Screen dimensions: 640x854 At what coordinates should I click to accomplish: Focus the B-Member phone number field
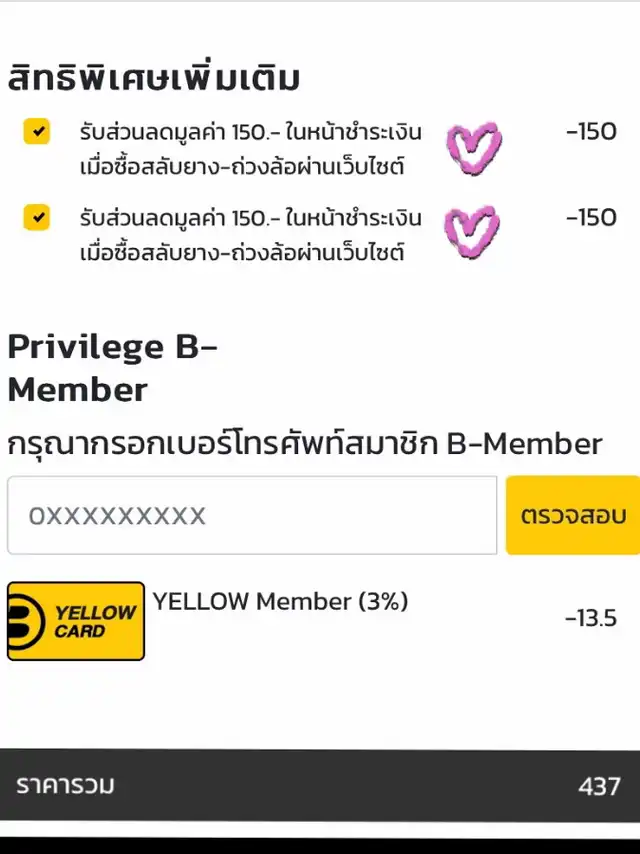(252, 515)
